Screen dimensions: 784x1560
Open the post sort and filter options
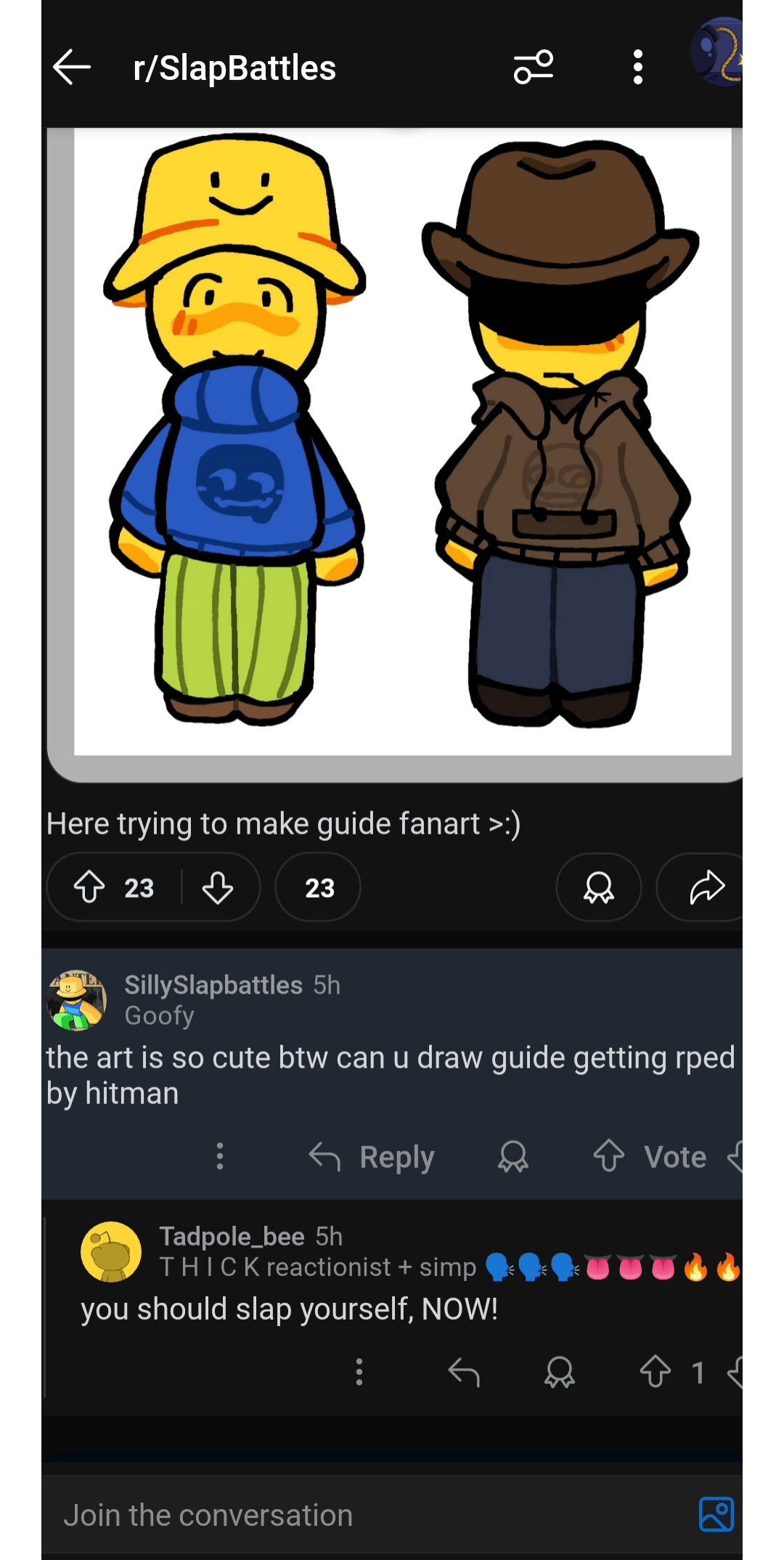534,68
